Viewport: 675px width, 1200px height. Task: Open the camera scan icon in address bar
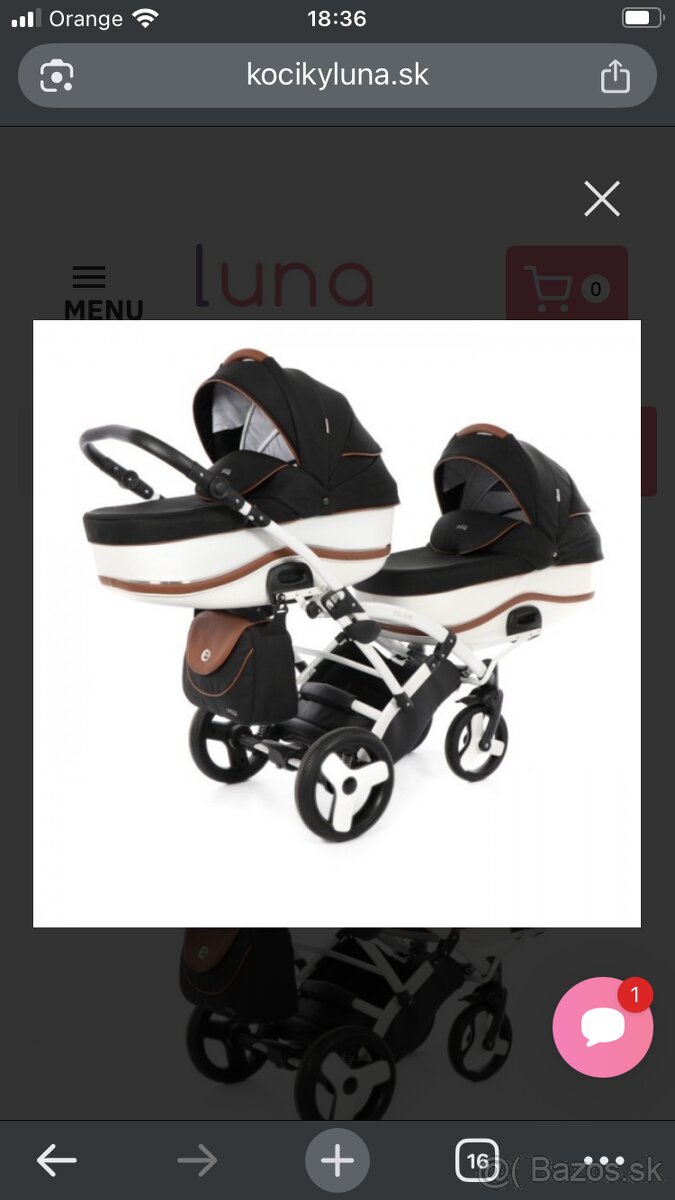tap(57, 76)
